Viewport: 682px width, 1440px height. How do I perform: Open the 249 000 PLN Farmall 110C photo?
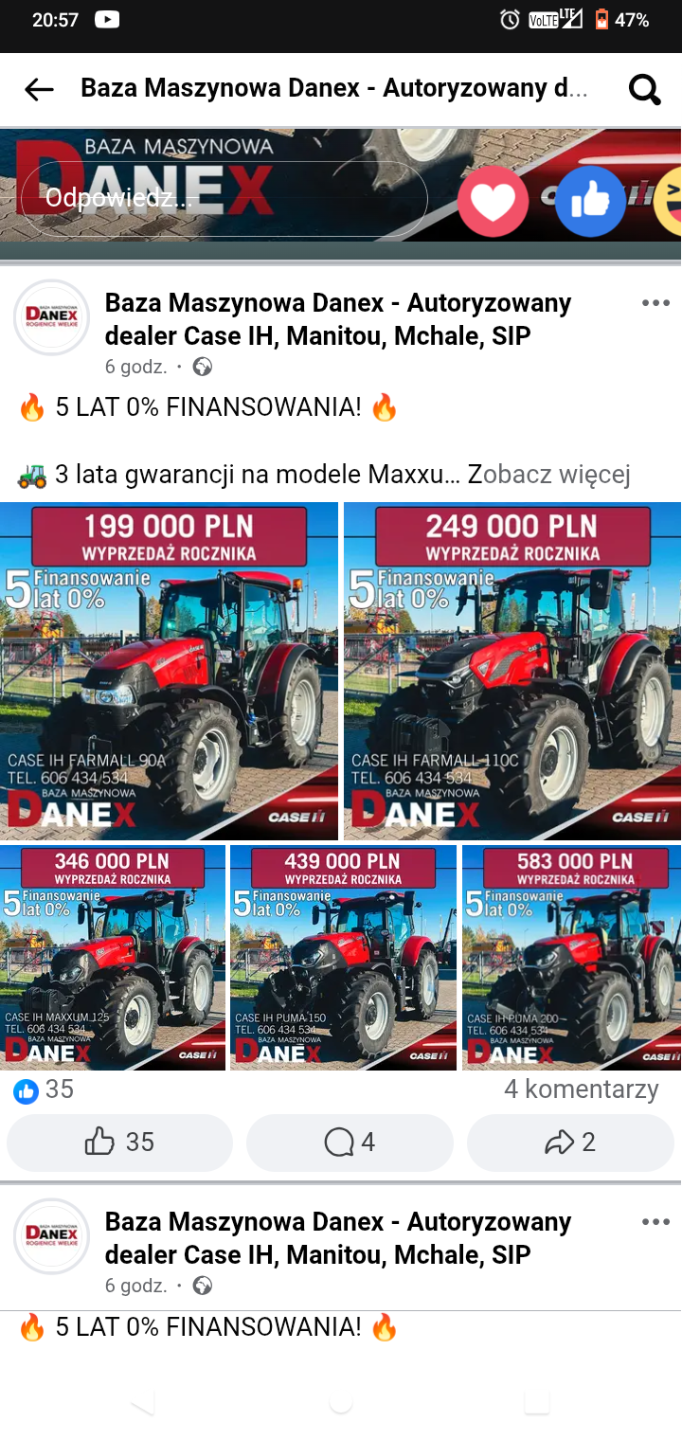click(511, 671)
